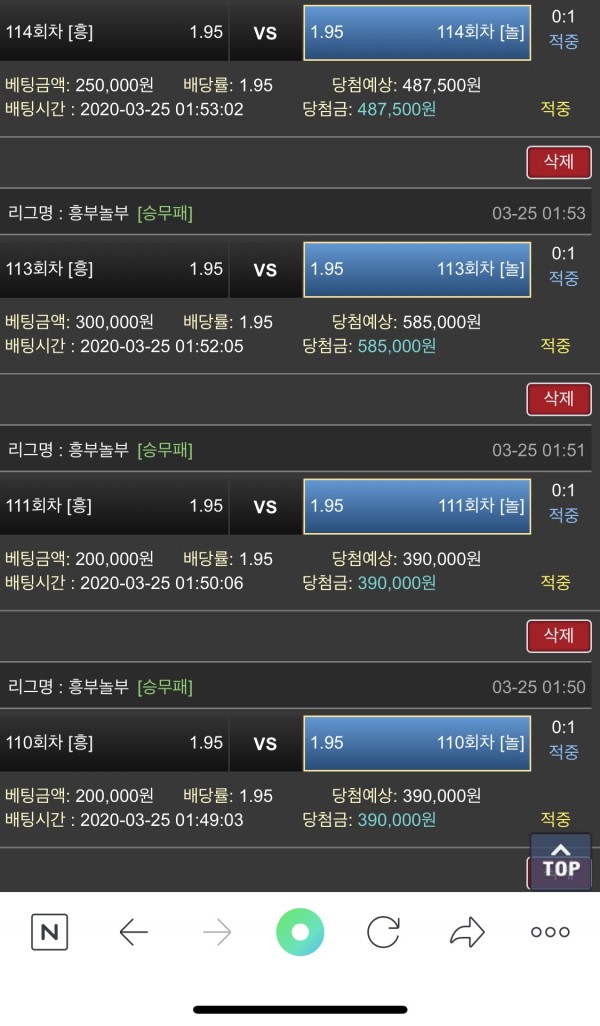The height and width of the screenshot is (1026, 600).
Task: Open Naver home via N icon
Action: pyautogui.click(x=49, y=932)
